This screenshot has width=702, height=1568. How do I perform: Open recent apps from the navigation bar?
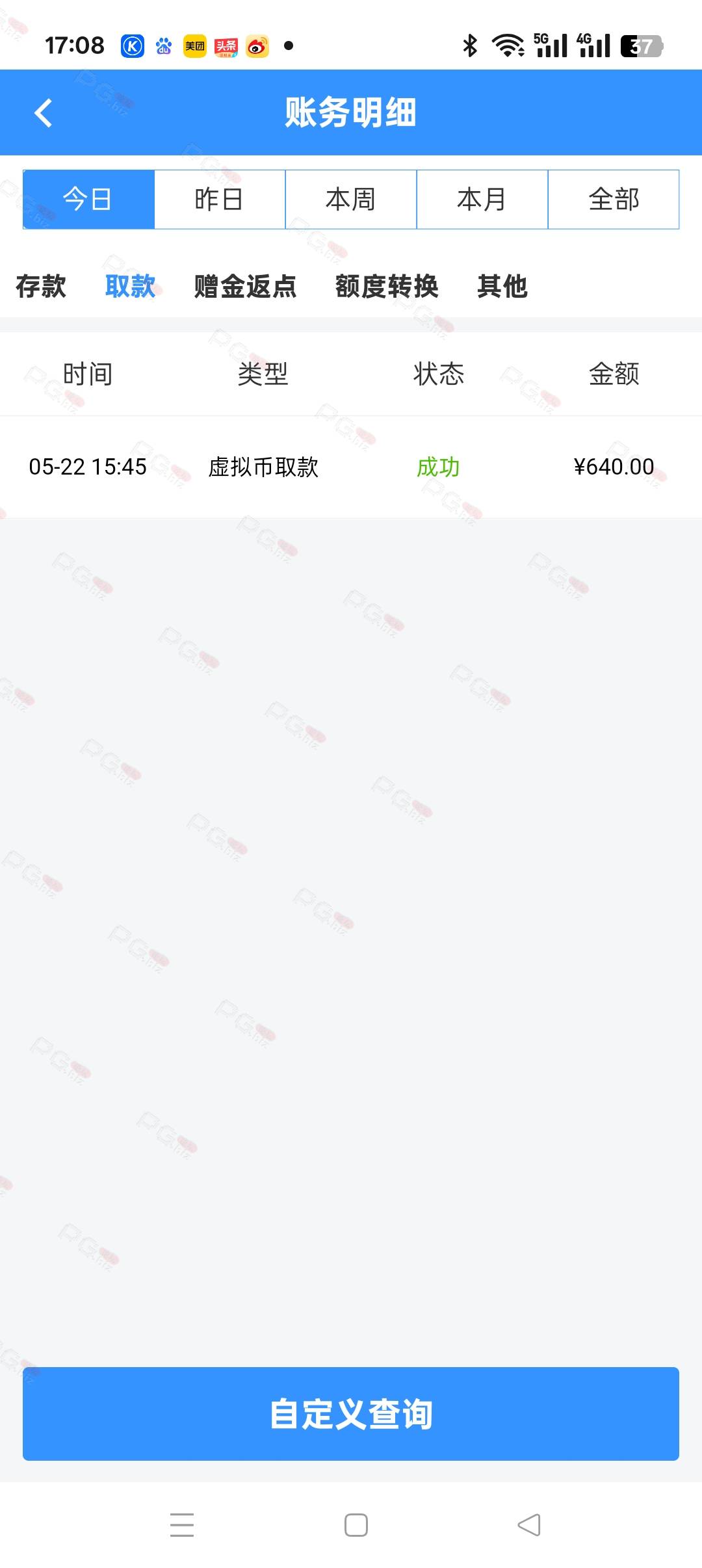pyautogui.click(x=182, y=1525)
